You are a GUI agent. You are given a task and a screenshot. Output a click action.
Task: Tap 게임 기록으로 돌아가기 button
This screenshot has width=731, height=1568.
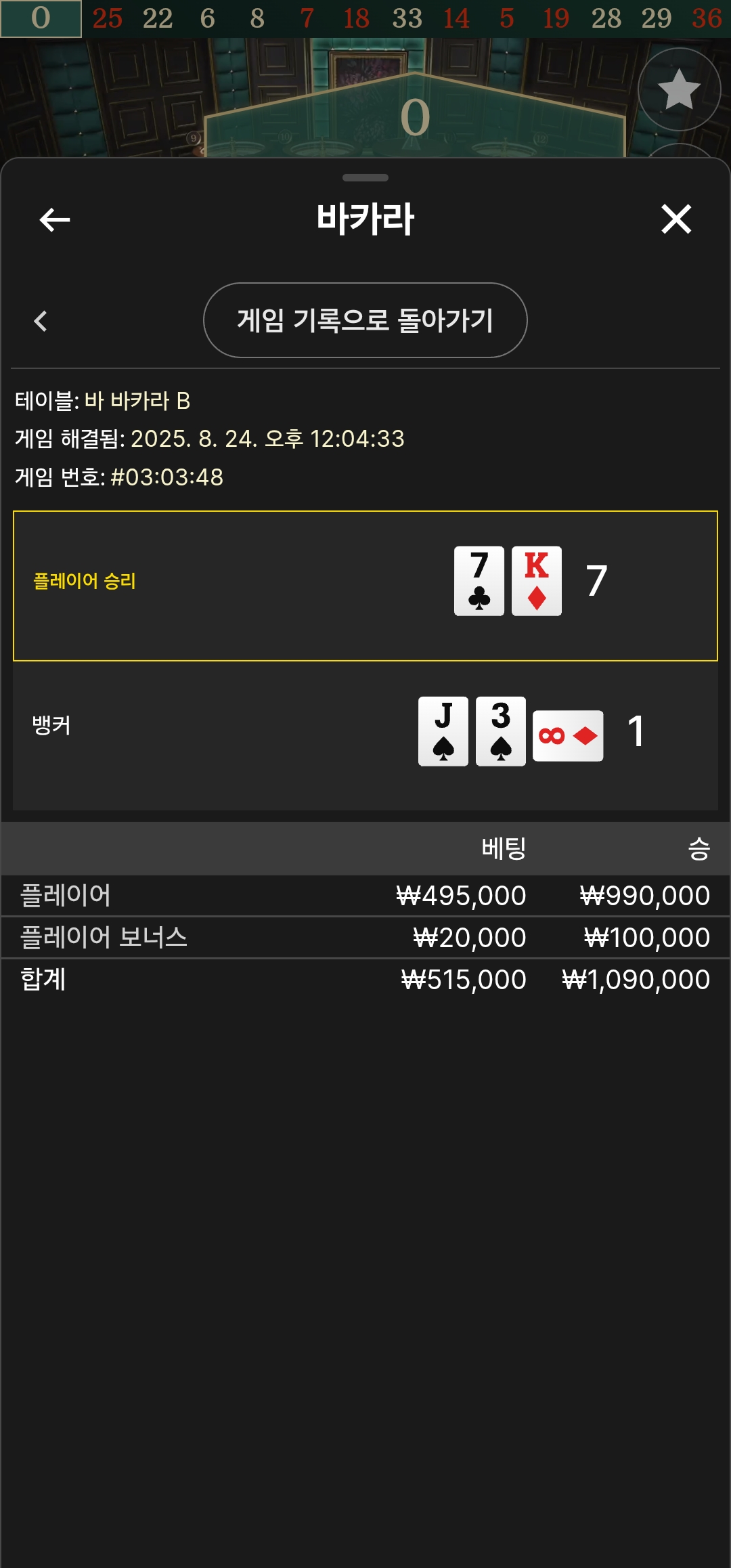click(365, 320)
